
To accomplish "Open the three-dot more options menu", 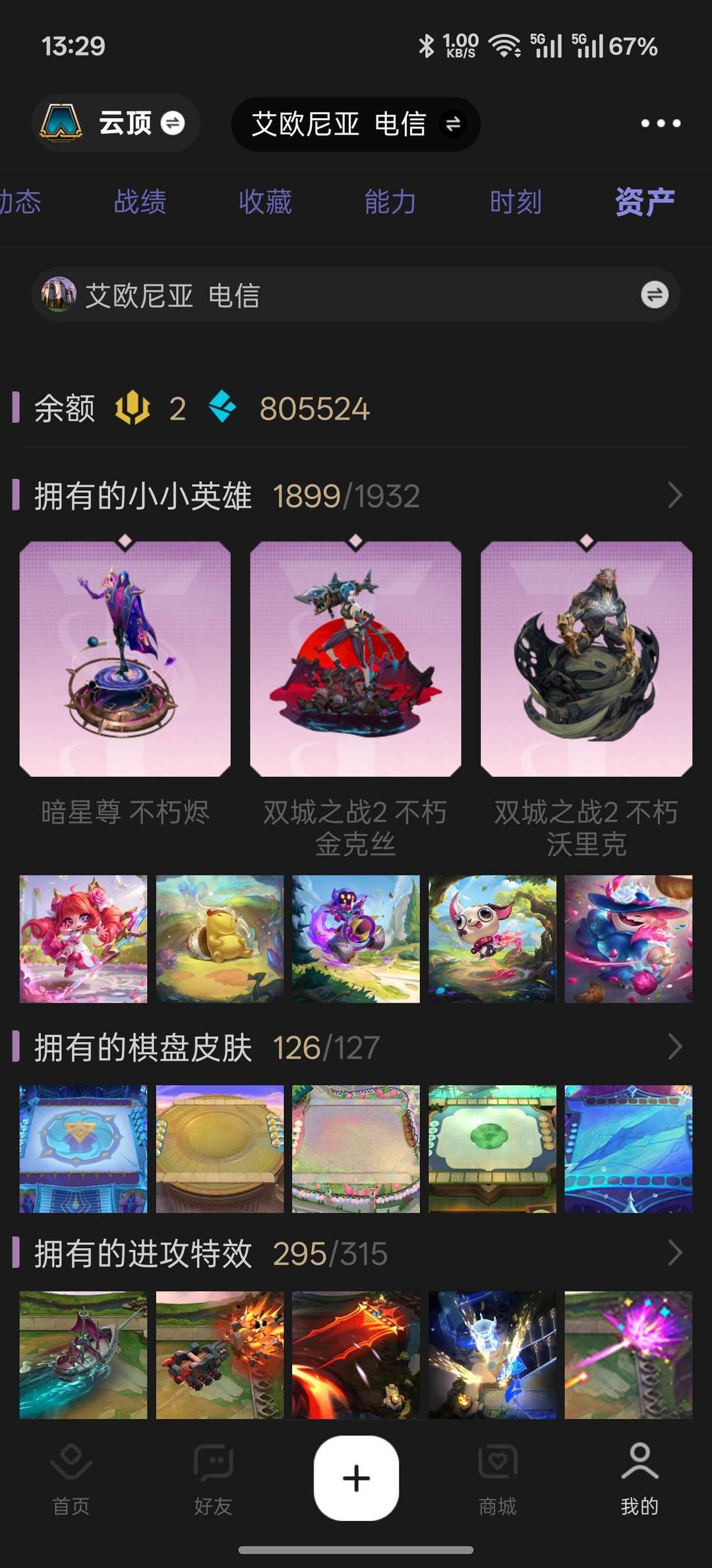I will 661,123.
